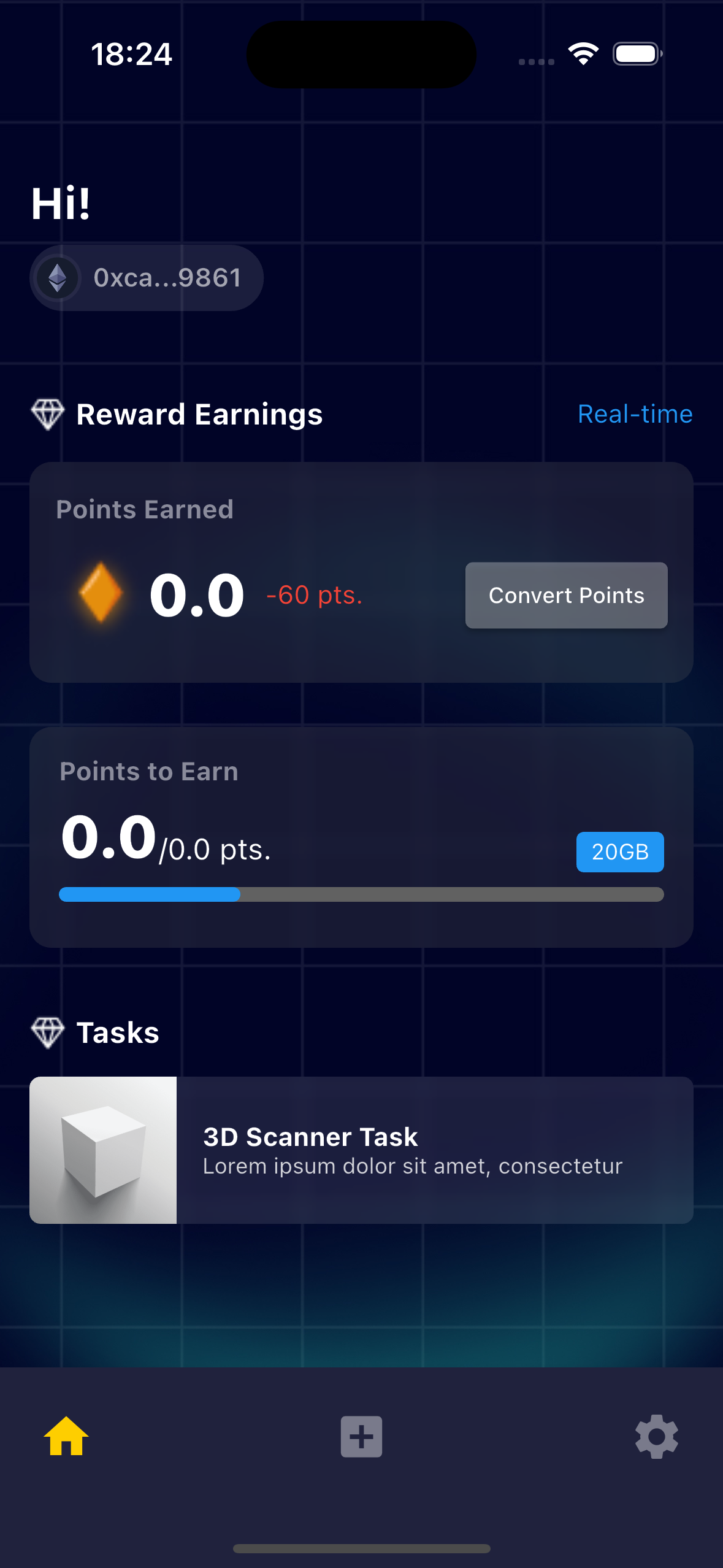Switch to the Home tab
723x1568 pixels.
[x=66, y=1436]
